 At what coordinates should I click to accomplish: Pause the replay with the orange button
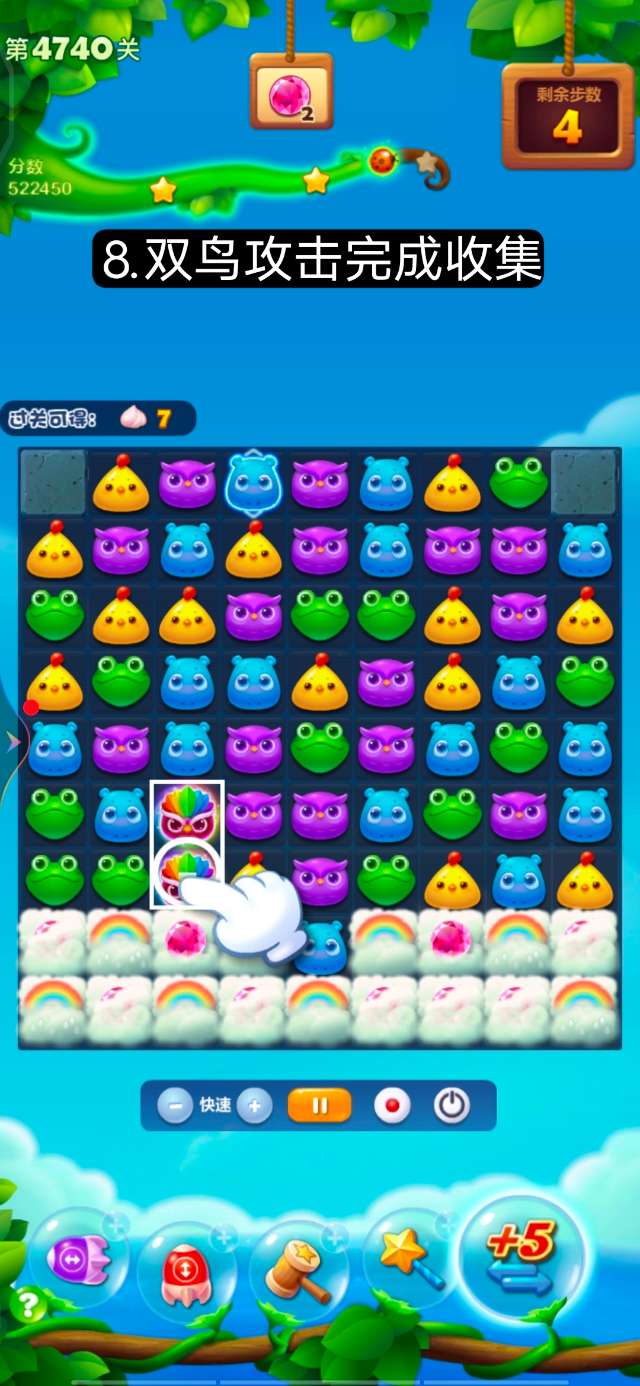coord(320,1106)
